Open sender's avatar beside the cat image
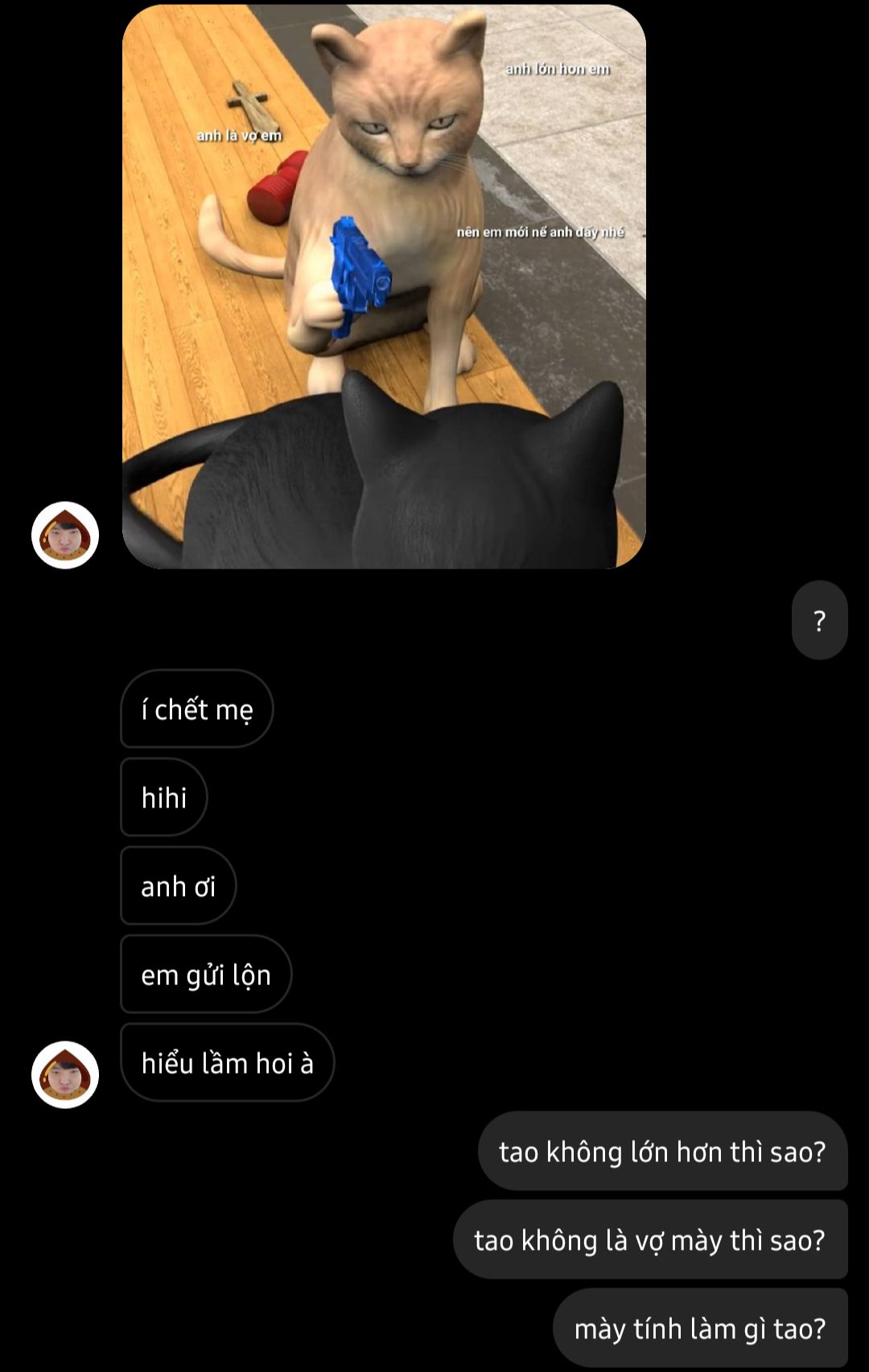This screenshot has height=1372, width=869. 65,536
